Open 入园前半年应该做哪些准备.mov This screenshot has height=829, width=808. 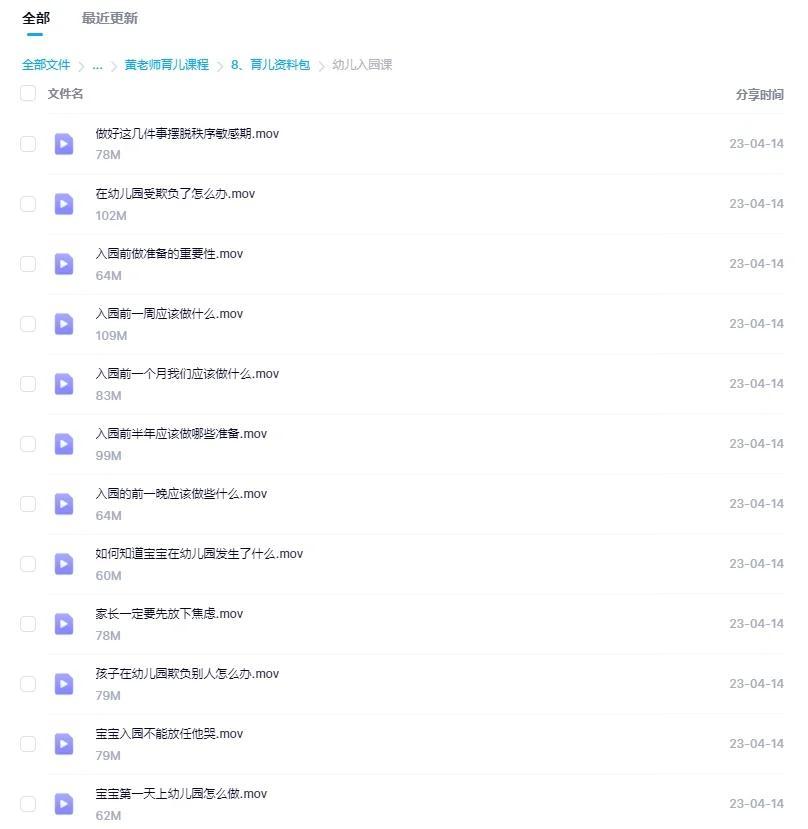pyautogui.click(x=181, y=434)
